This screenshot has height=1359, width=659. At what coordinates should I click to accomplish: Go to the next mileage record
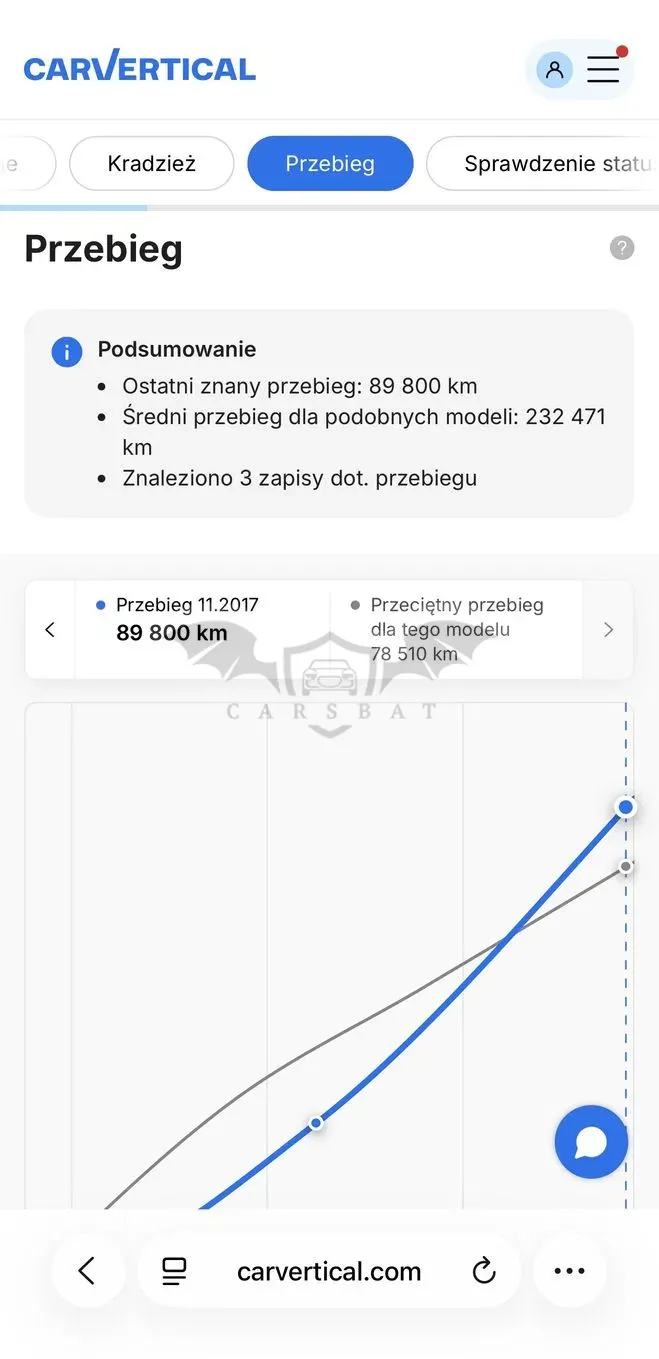click(x=608, y=630)
